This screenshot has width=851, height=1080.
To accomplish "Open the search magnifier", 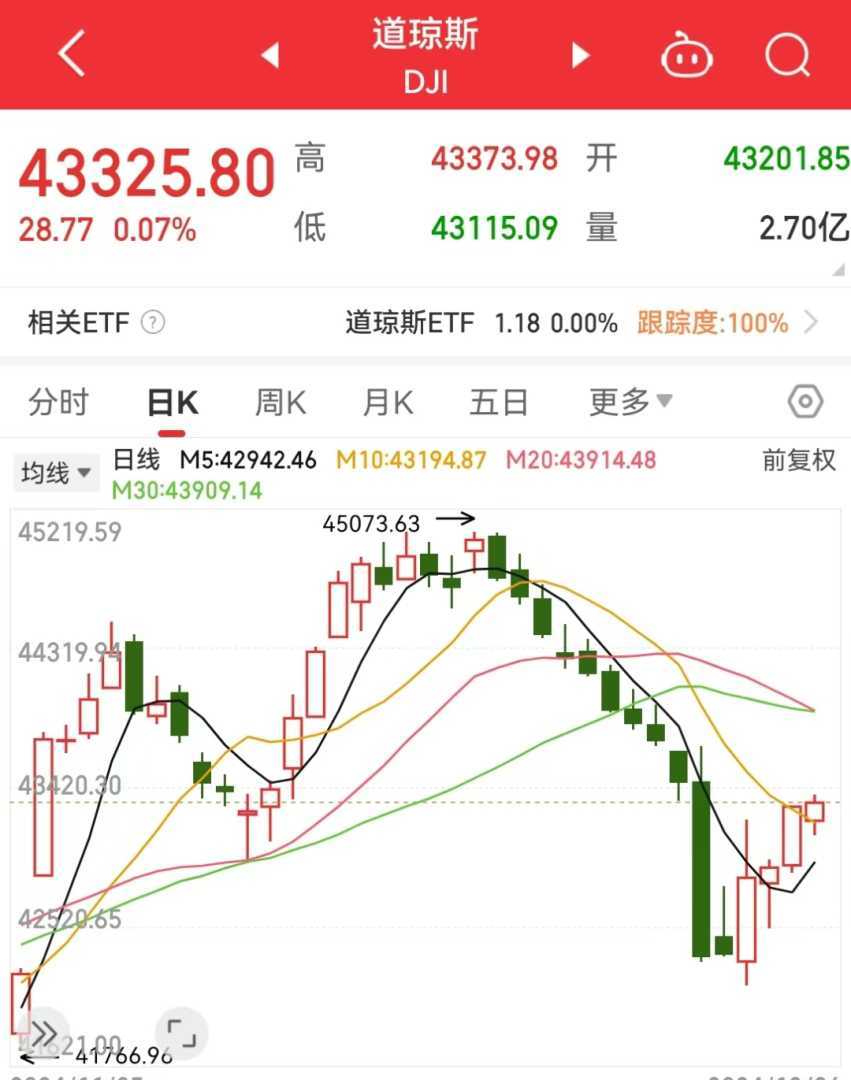I will click(x=787, y=55).
